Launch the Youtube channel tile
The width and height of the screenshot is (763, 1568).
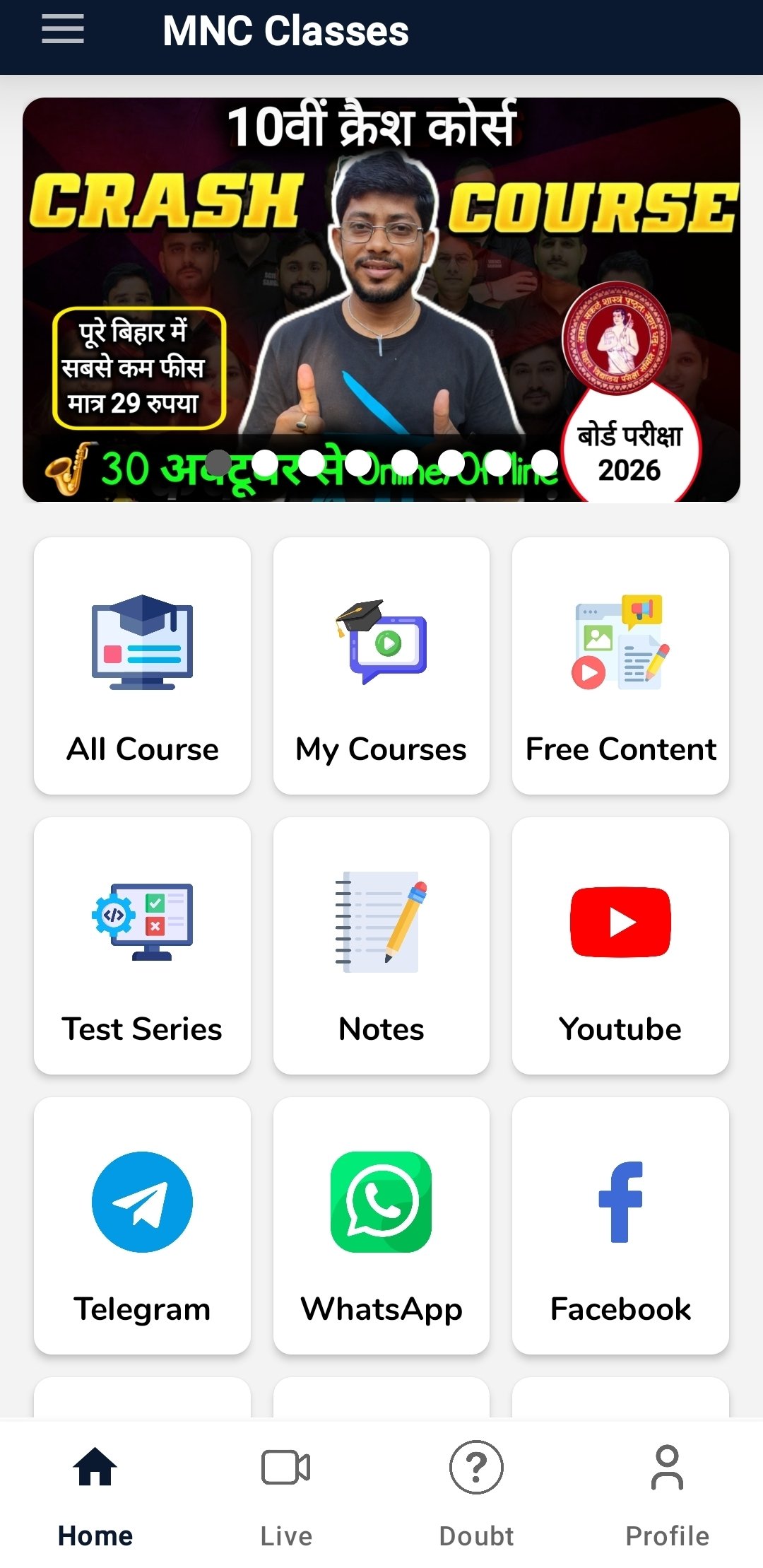tap(620, 945)
